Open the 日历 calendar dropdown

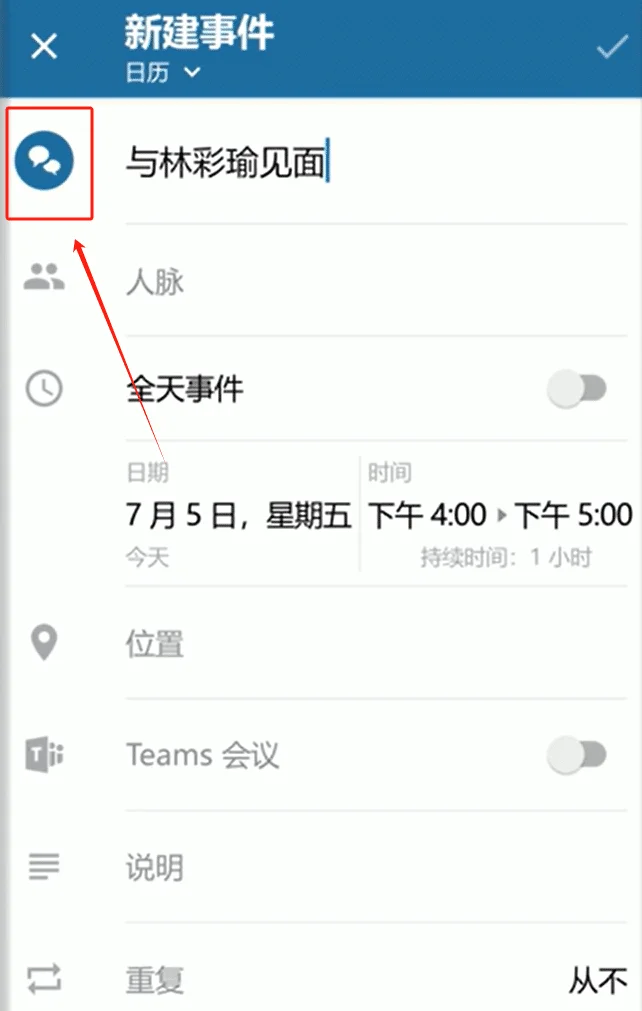[x=163, y=72]
